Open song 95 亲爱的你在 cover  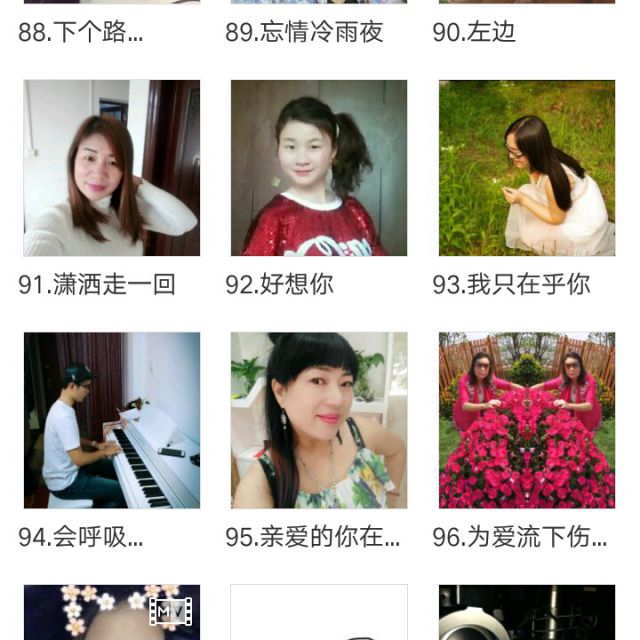point(319,420)
